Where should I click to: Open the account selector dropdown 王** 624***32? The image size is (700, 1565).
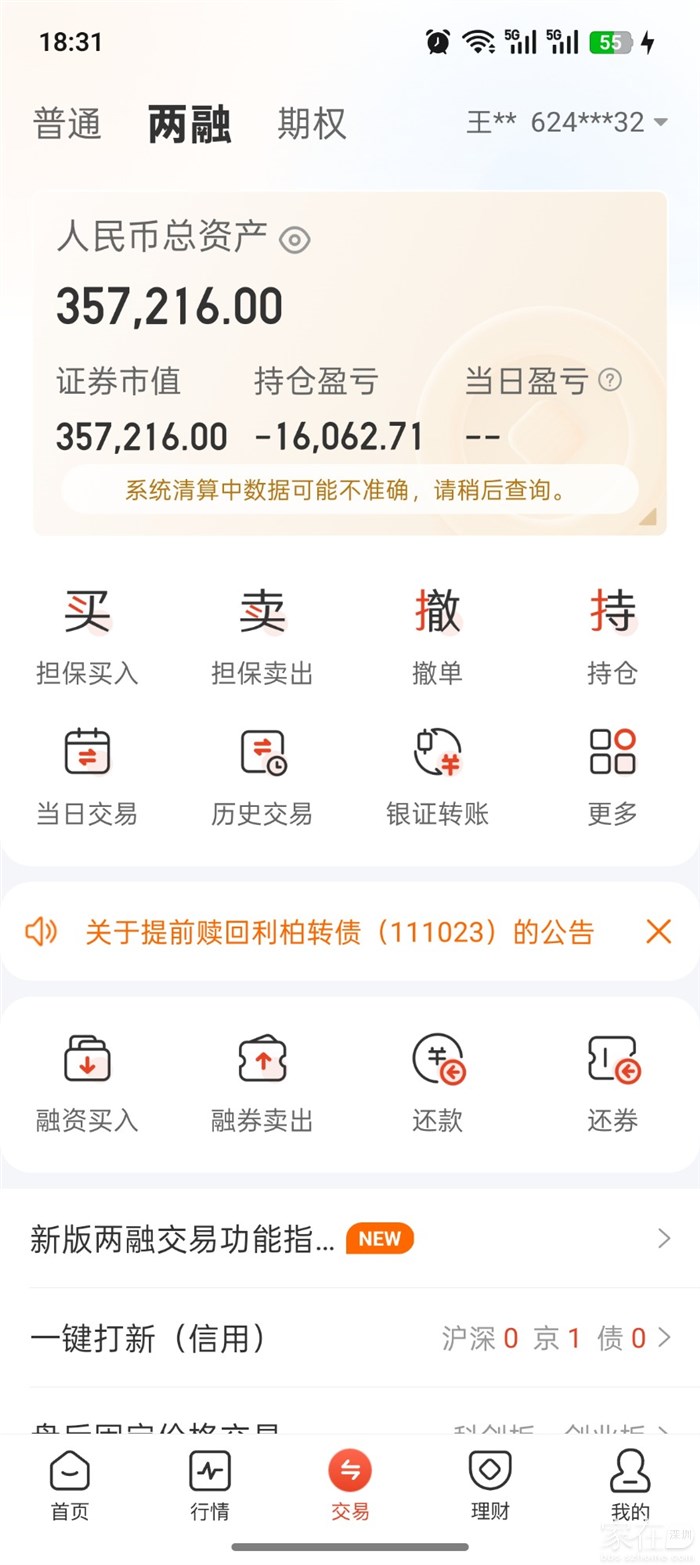(567, 123)
